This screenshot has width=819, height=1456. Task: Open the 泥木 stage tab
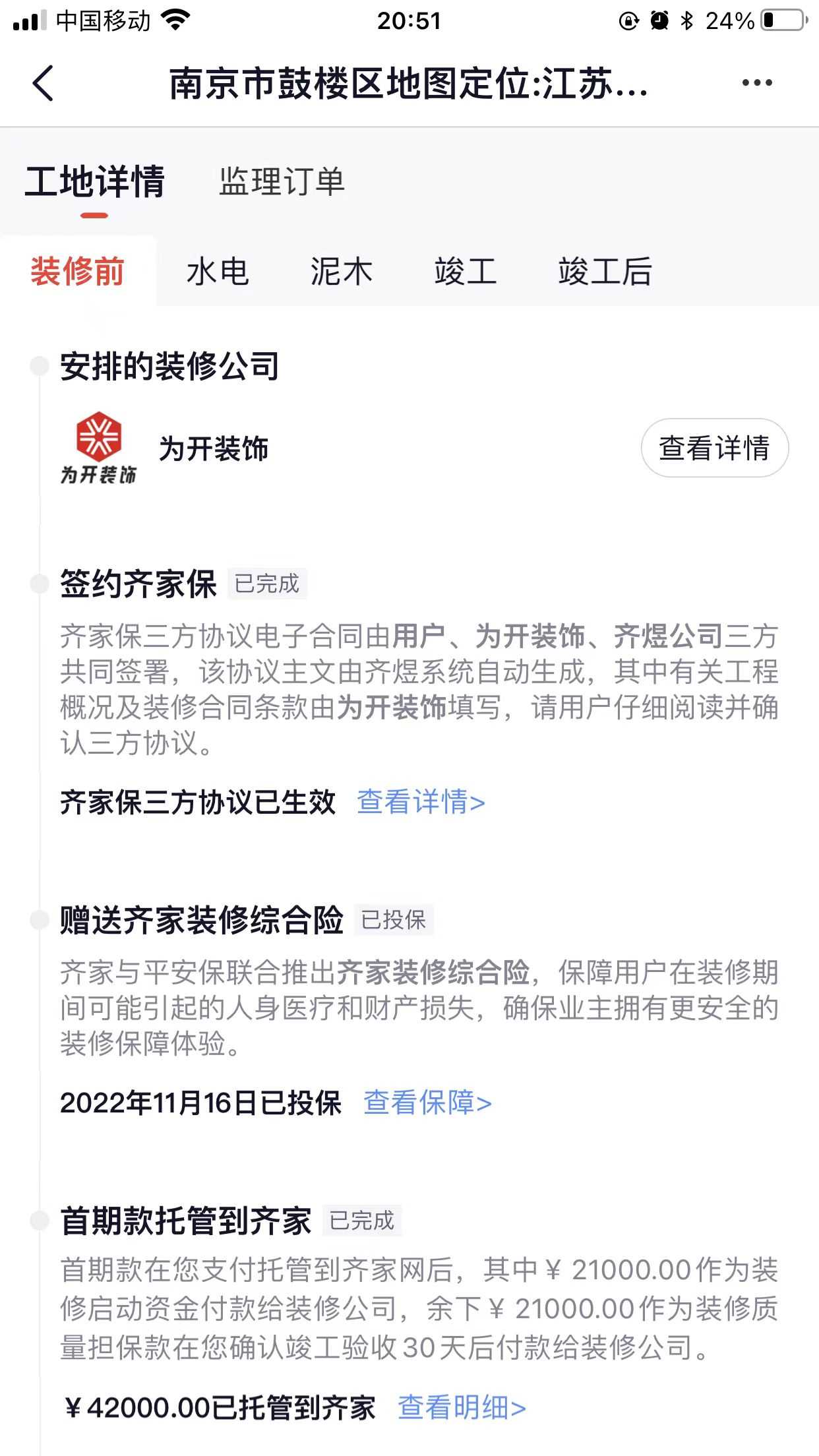click(x=342, y=272)
